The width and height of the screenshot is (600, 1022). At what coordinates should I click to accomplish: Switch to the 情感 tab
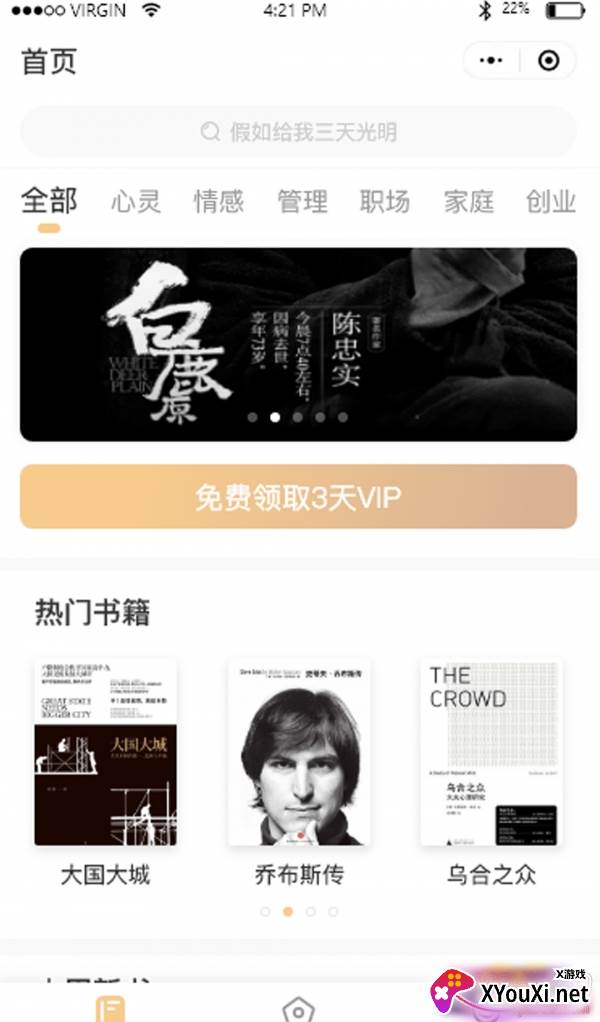coord(219,201)
